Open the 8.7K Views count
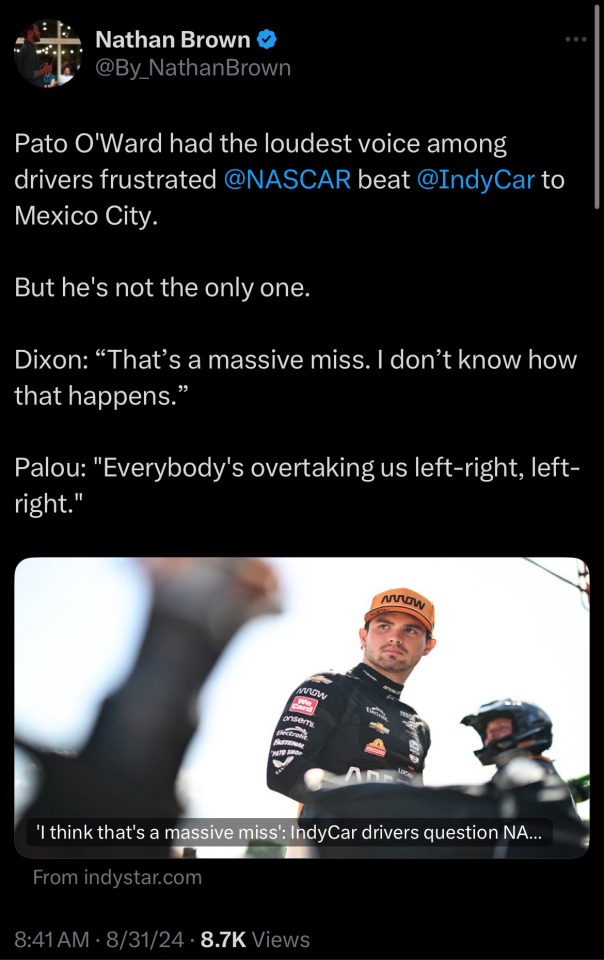This screenshot has height=960, width=604. 255,939
